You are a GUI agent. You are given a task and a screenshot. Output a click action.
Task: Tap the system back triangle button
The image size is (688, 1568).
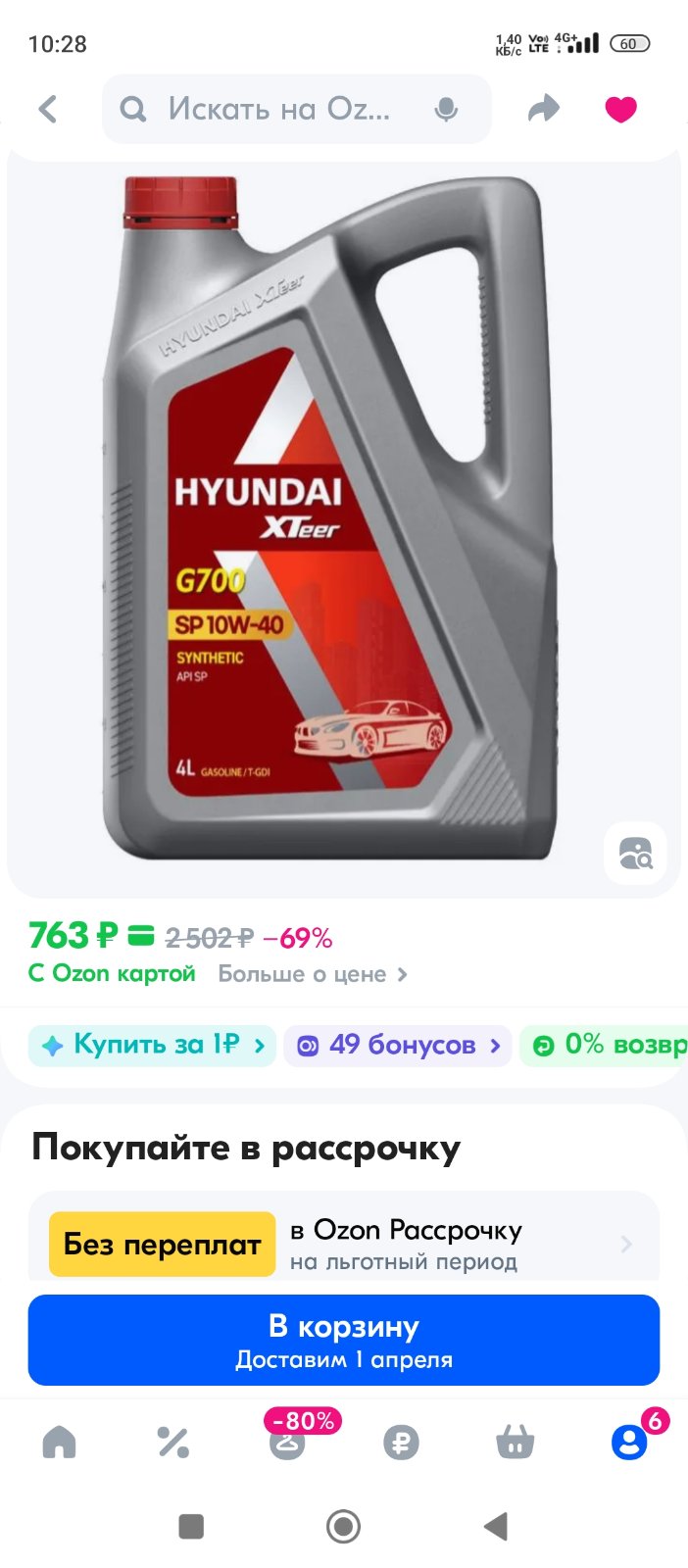[497, 1526]
